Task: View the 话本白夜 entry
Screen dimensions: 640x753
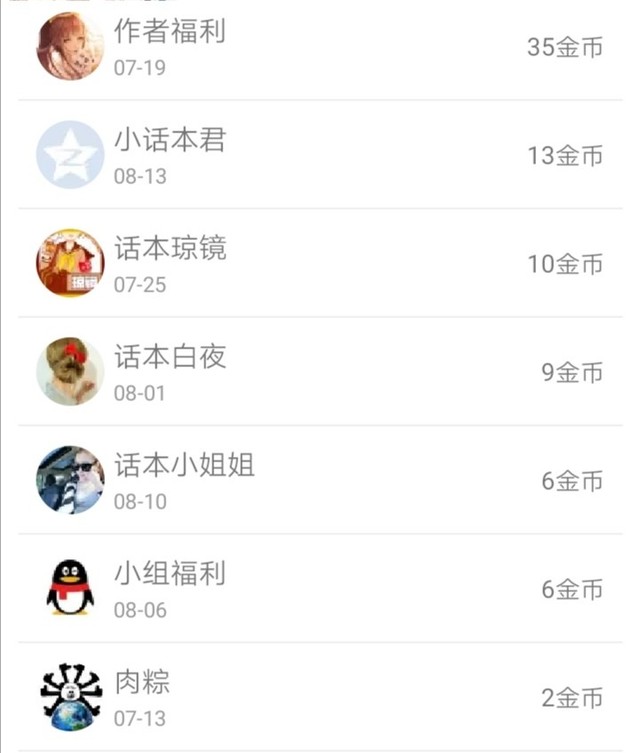Action: (x=320, y=372)
